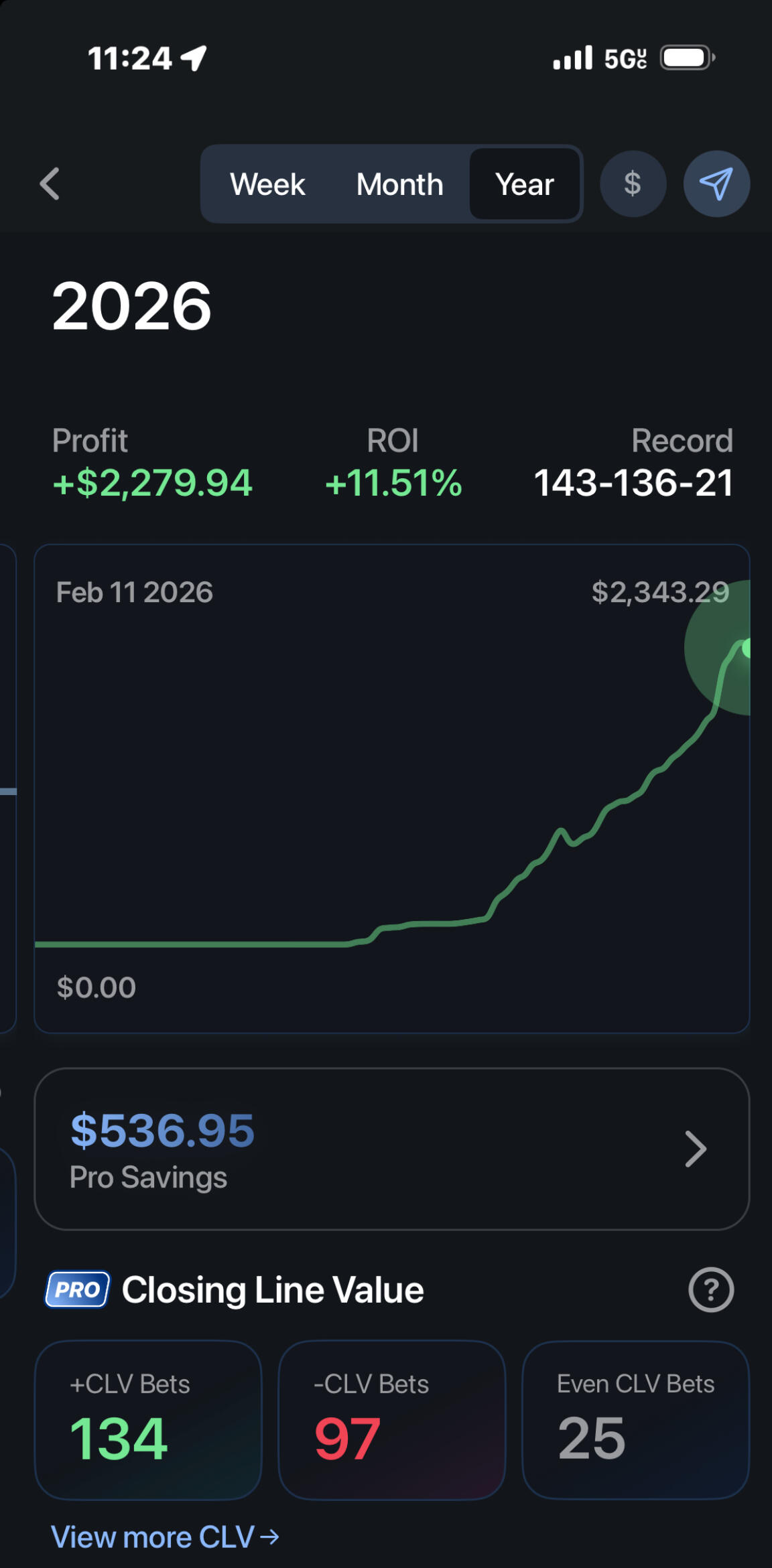Select the Year view tab
This screenshot has height=1568, width=772.
coord(524,184)
